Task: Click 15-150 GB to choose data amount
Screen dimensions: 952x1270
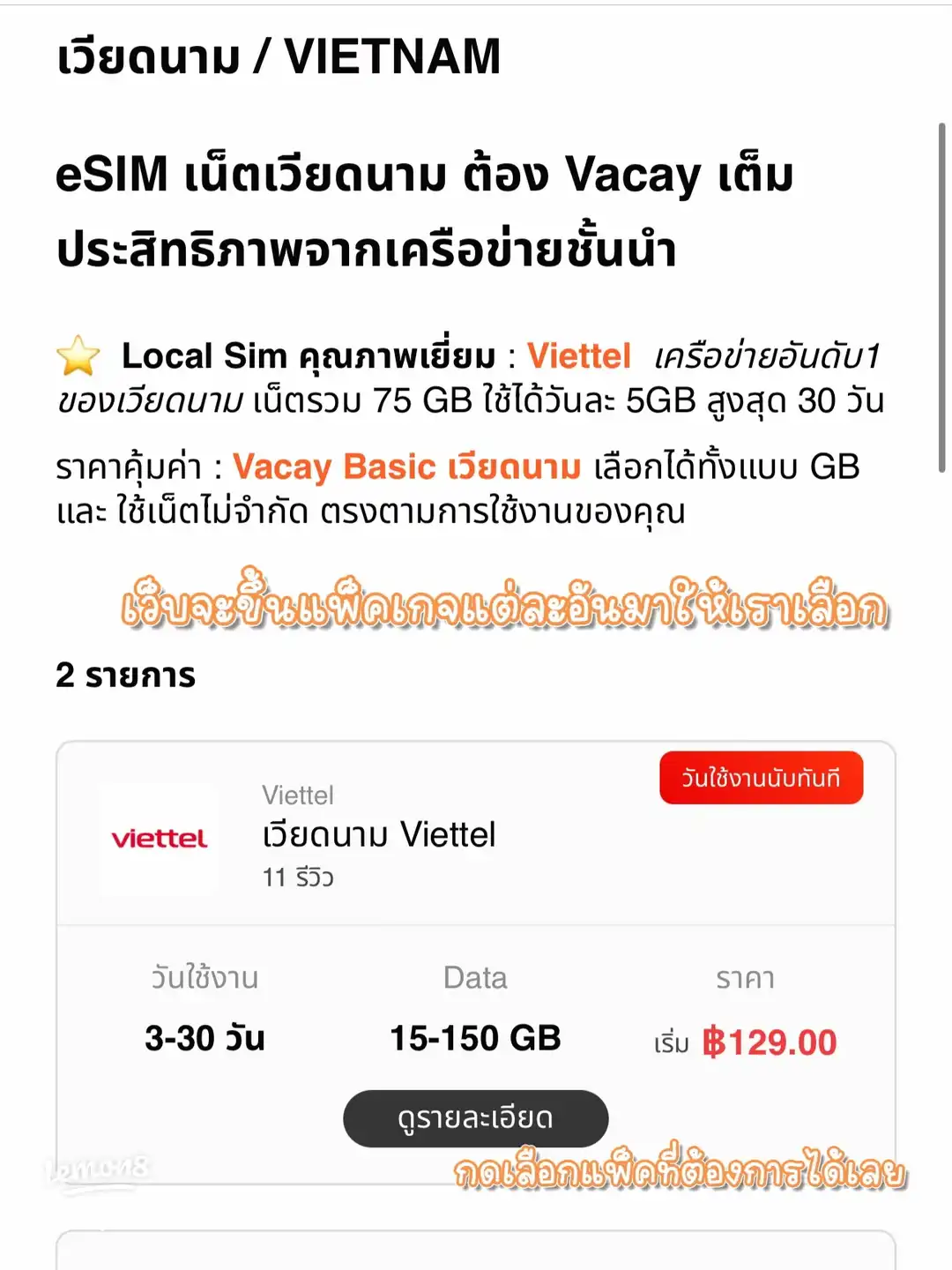Action: tap(476, 1040)
